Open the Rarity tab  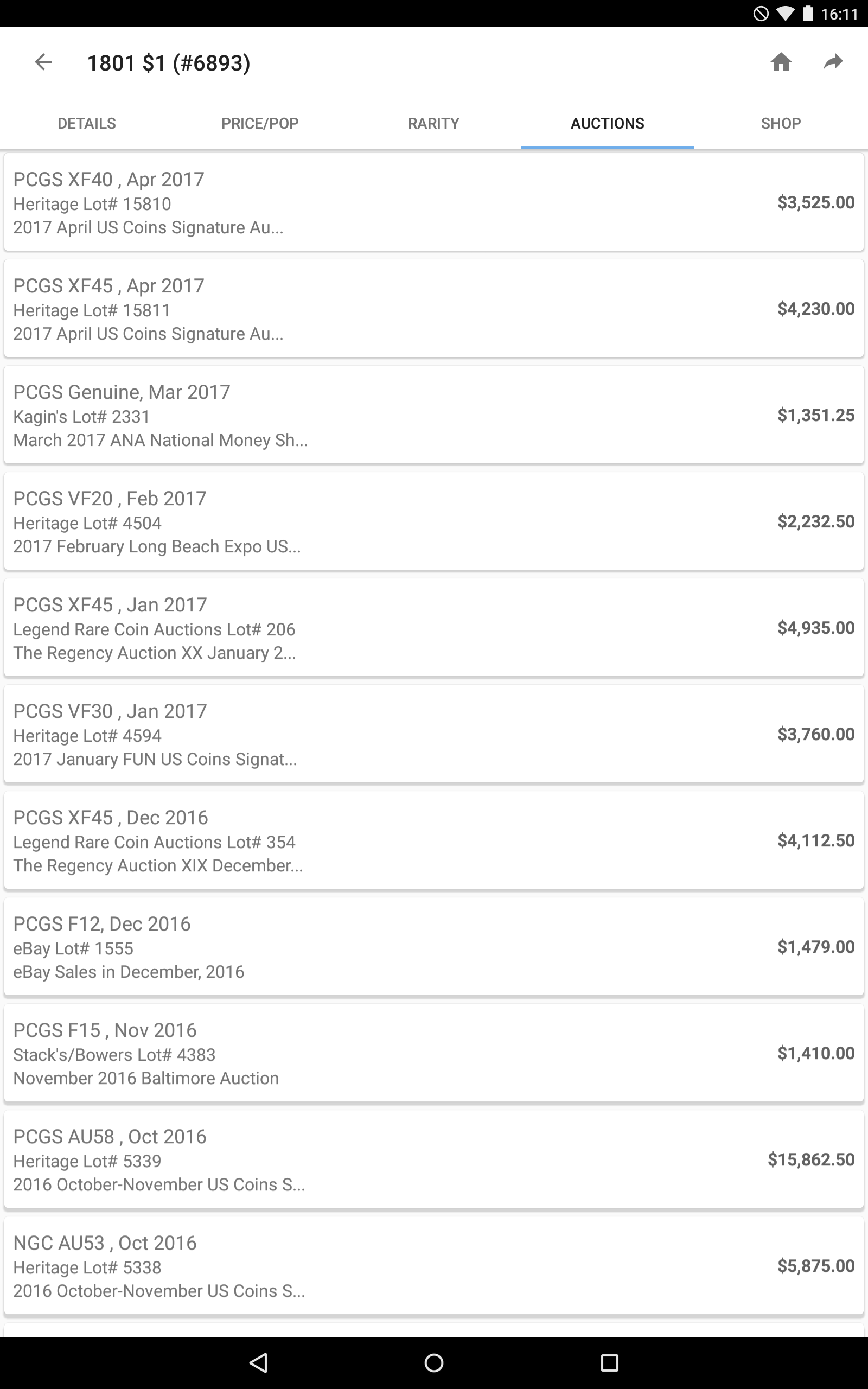point(433,123)
